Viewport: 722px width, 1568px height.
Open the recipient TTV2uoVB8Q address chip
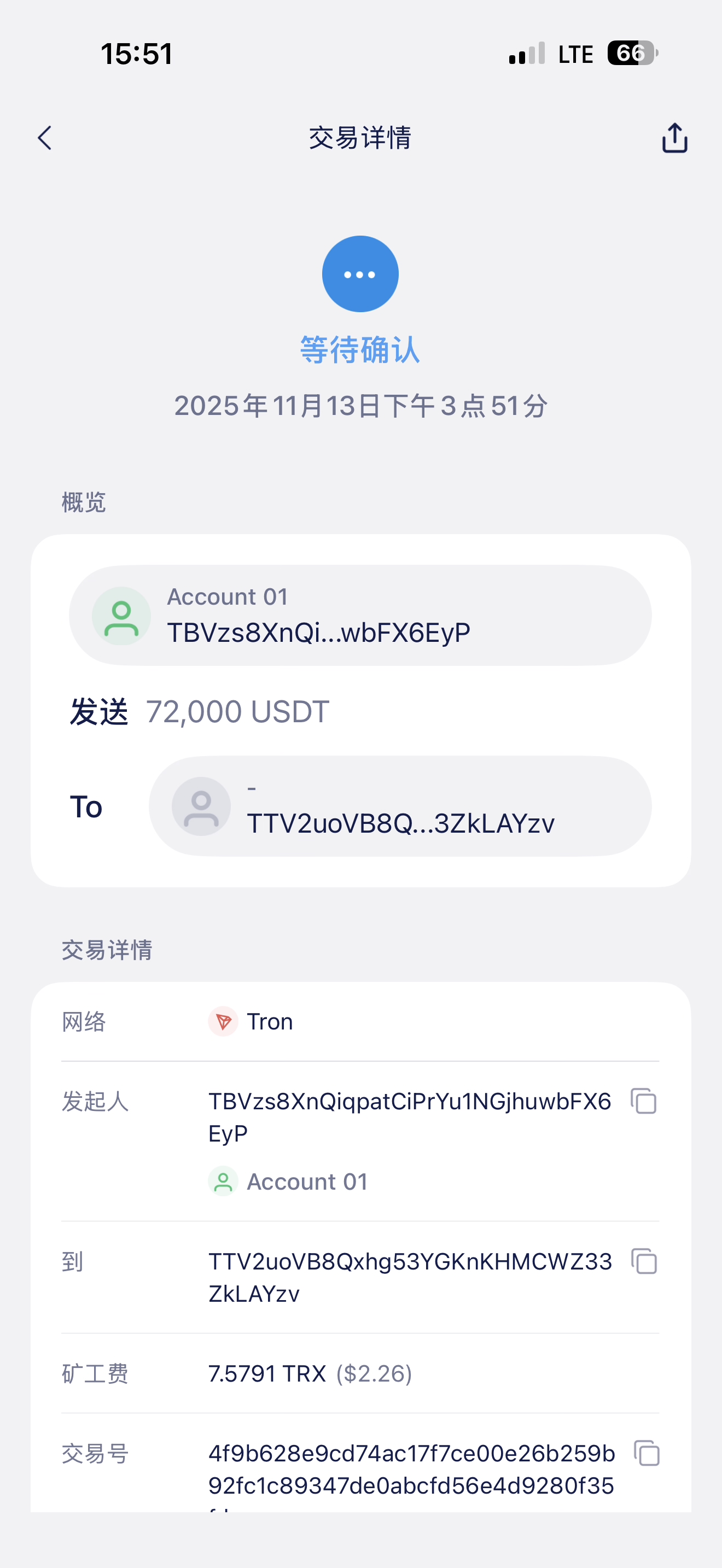399,806
